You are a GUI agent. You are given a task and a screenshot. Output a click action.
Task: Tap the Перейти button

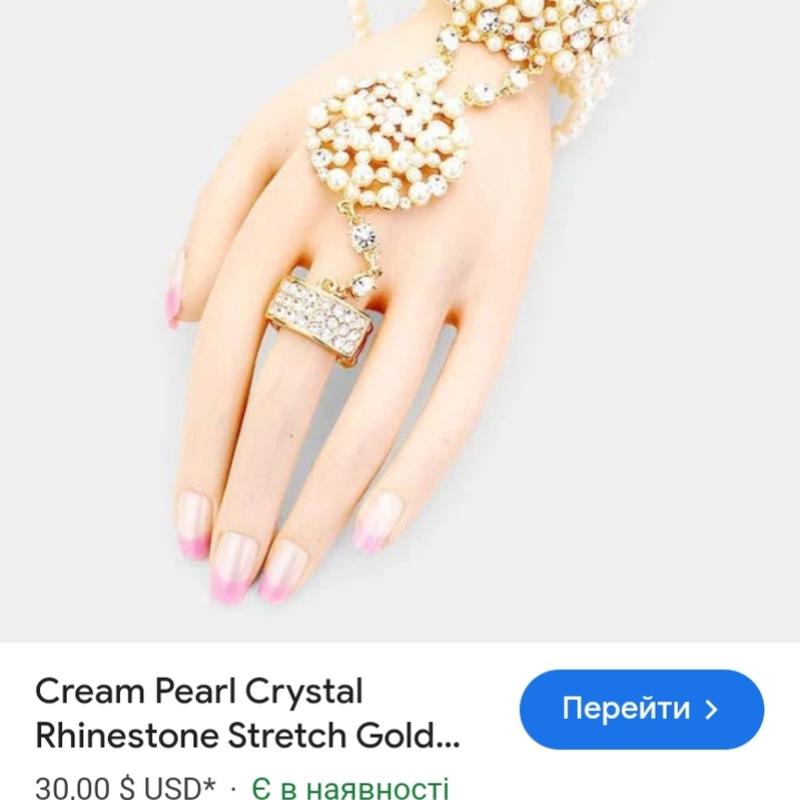[641, 710]
